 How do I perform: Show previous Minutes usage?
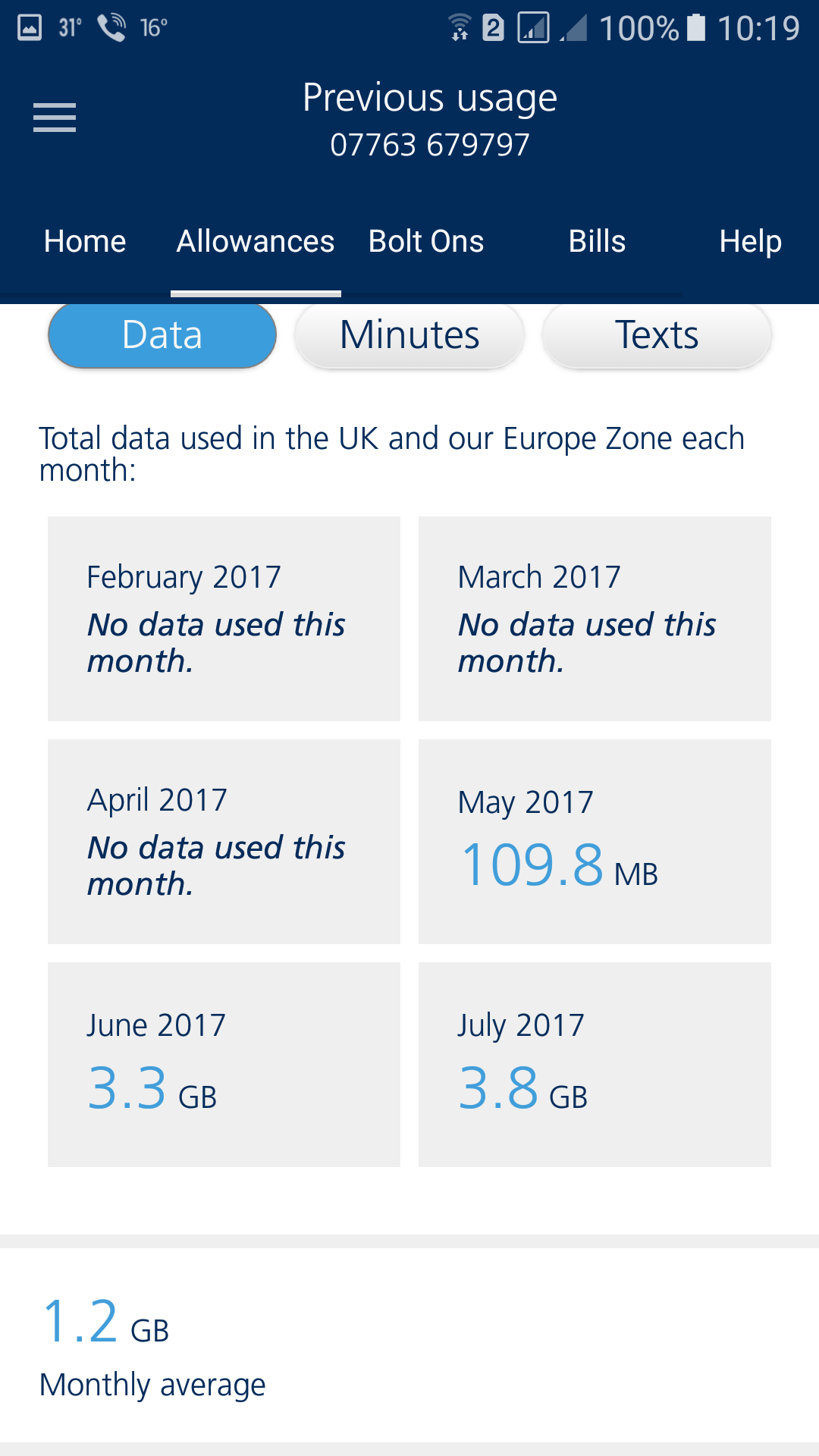pyautogui.click(x=409, y=335)
